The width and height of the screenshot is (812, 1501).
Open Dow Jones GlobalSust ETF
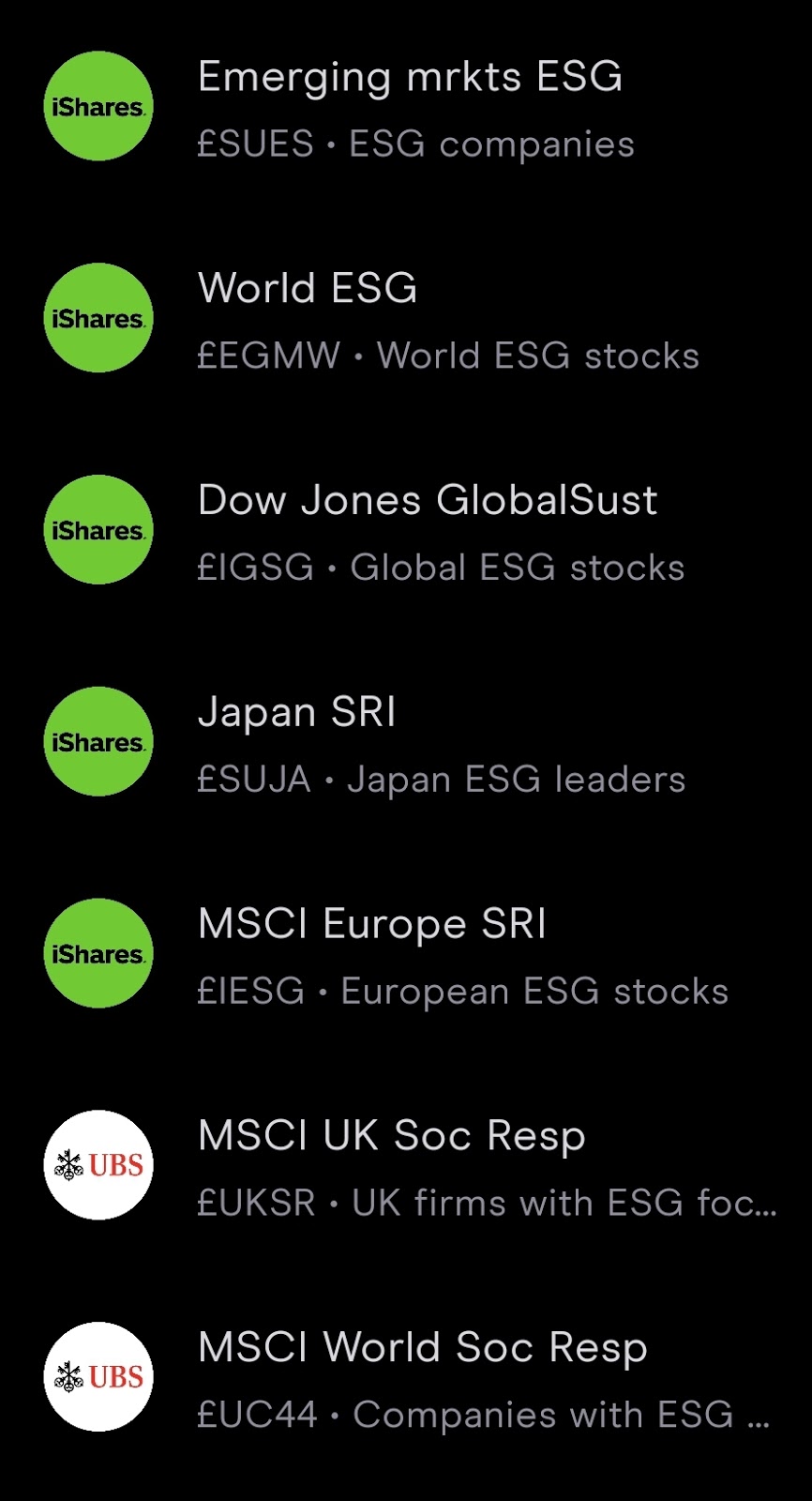click(x=406, y=530)
